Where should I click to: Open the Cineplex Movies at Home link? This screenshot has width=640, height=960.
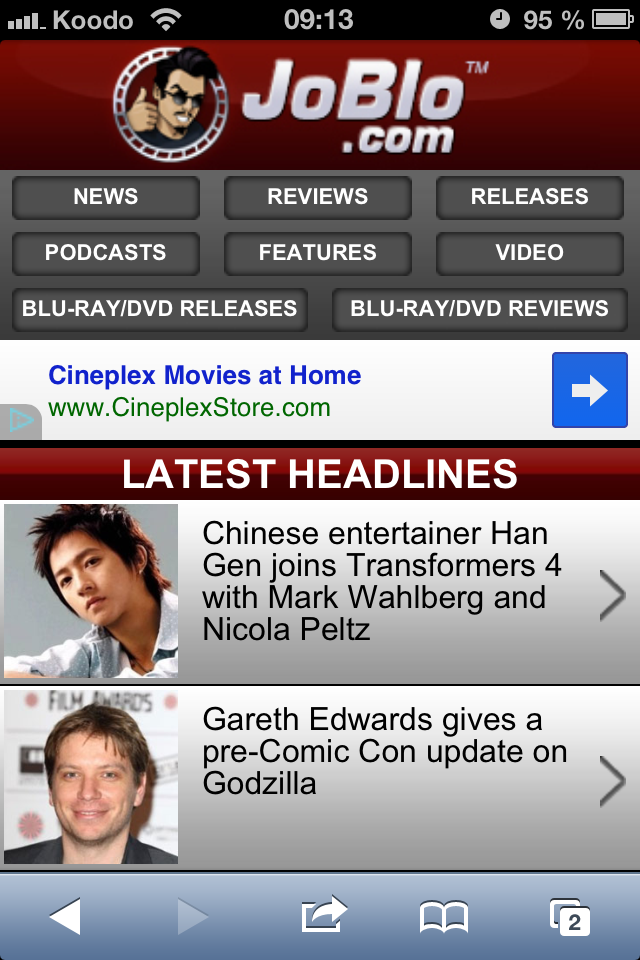point(205,376)
